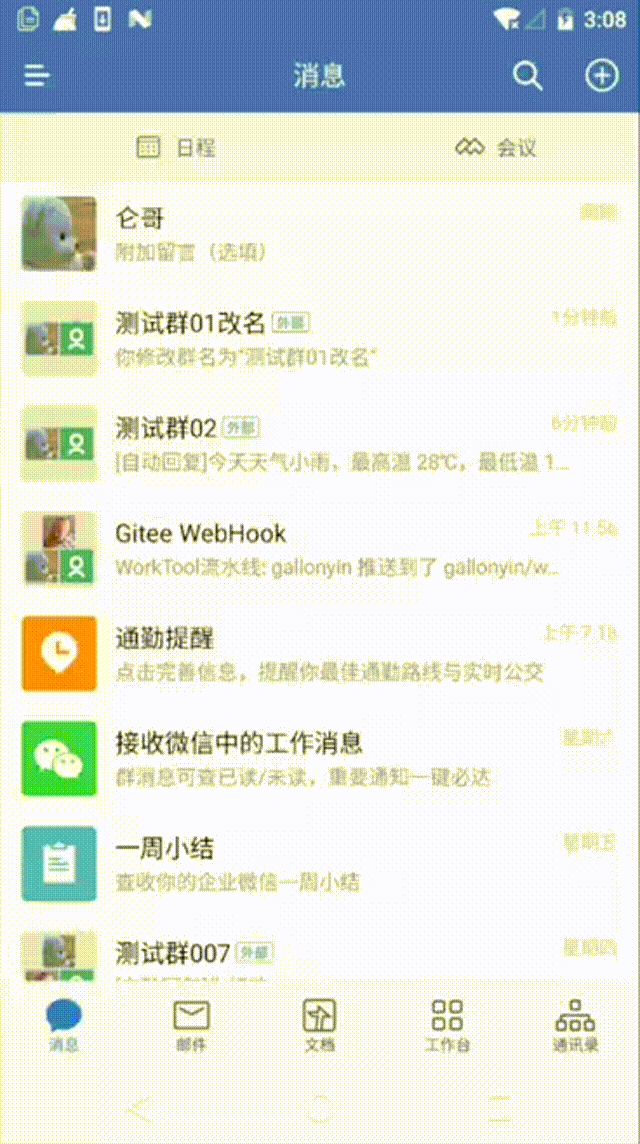Open the 会议 meeting shortcut
The width and height of the screenshot is (640, 1144).
(x=496, y=148)
